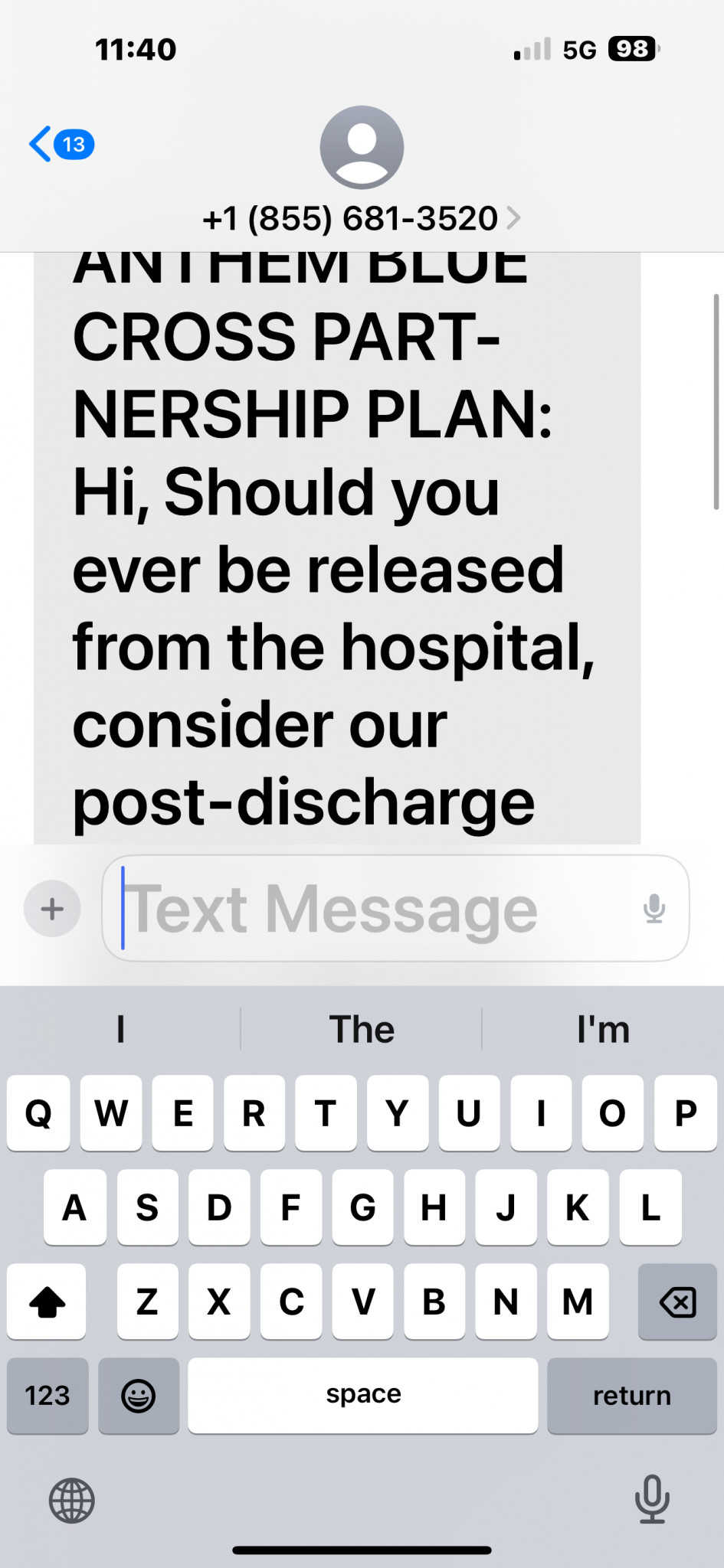724x1568 pixels.
Task: Insert the "The" keyboard suggestion
Action: click(362, 1029)
